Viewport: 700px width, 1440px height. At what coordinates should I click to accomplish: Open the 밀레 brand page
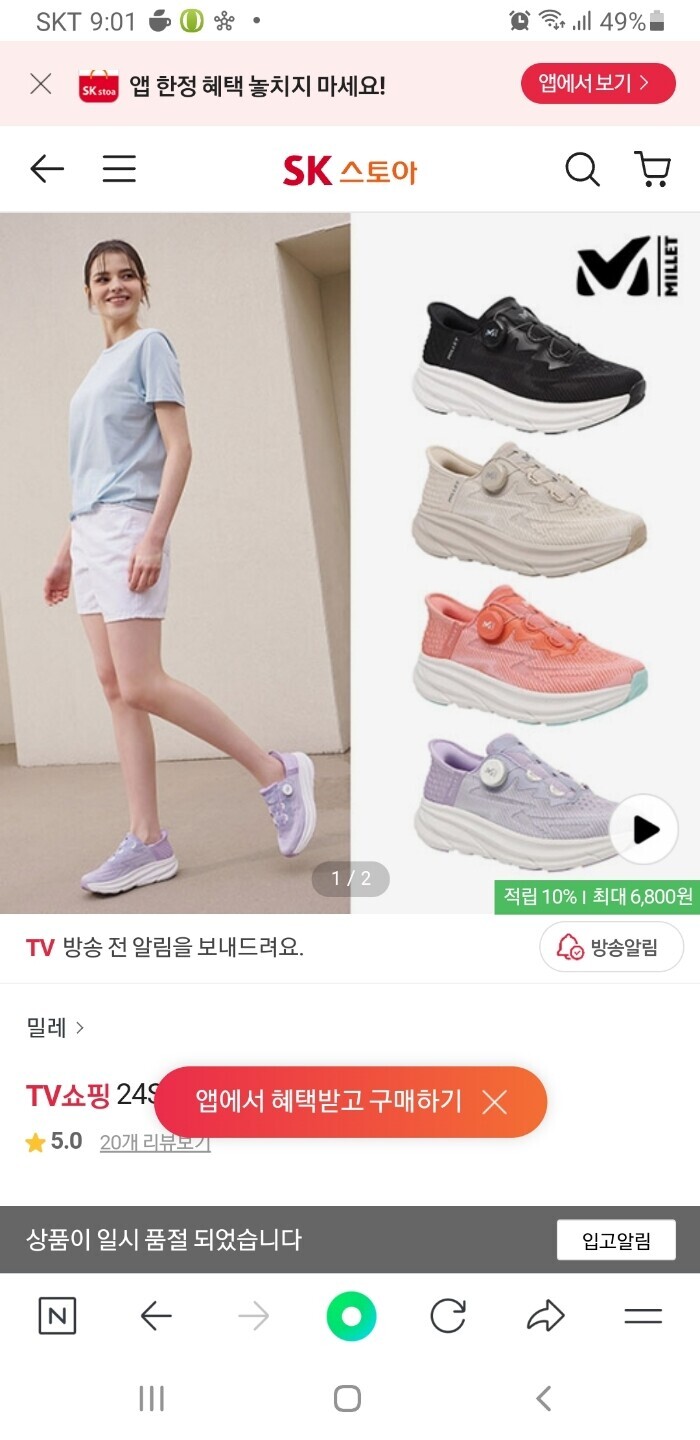tap(55, 1027)
